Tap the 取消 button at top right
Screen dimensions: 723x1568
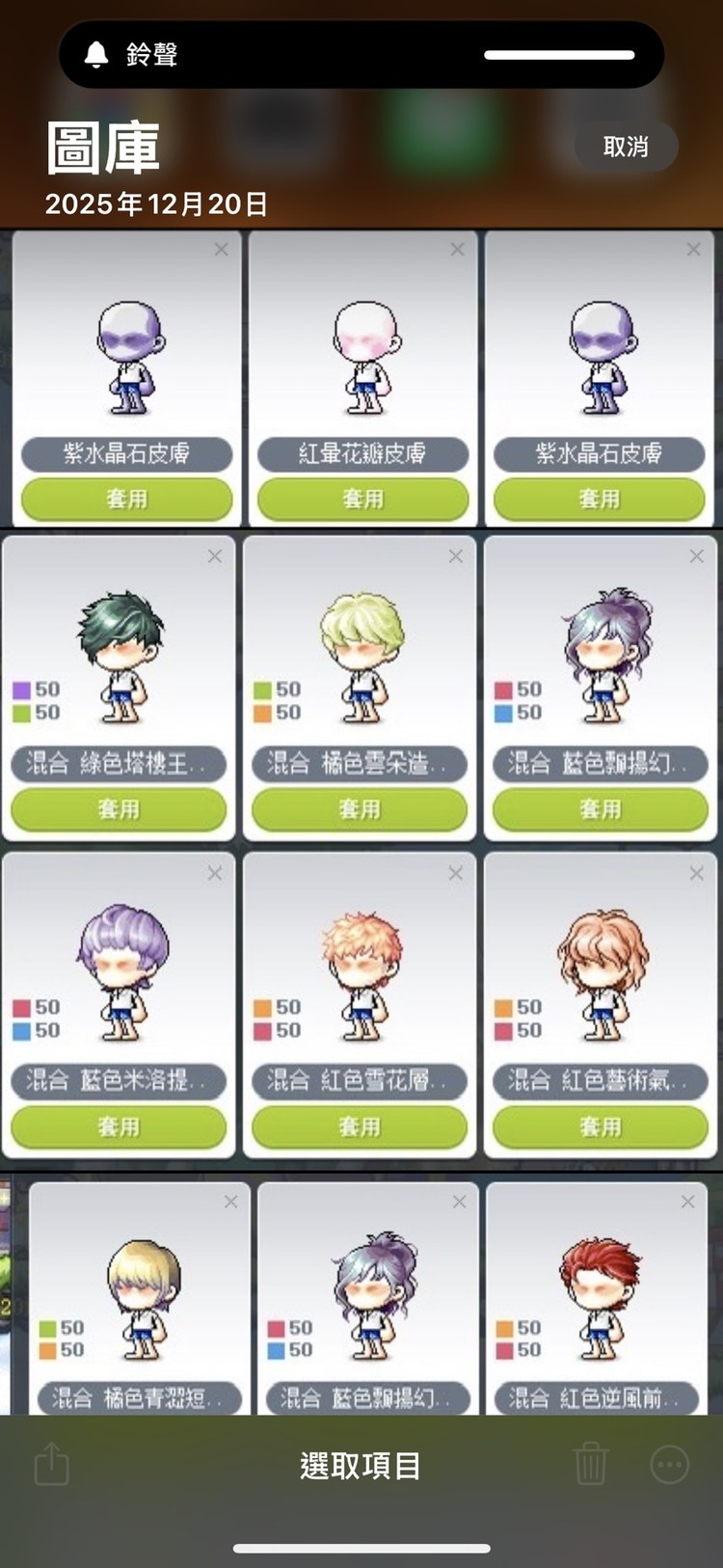(626, 147)
